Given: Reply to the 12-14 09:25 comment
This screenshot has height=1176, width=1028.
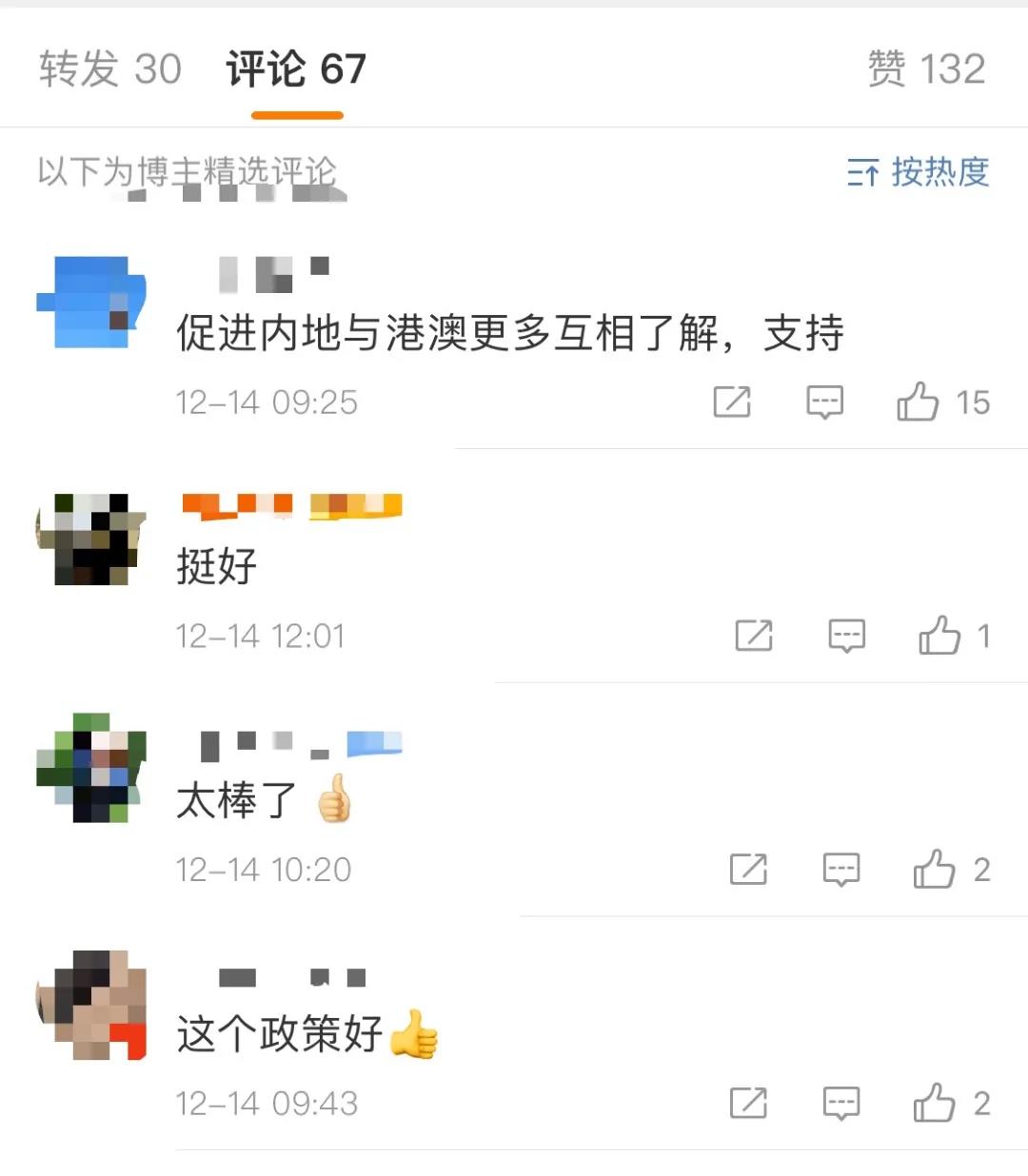Looking at the screenshot, I should 824,402.
